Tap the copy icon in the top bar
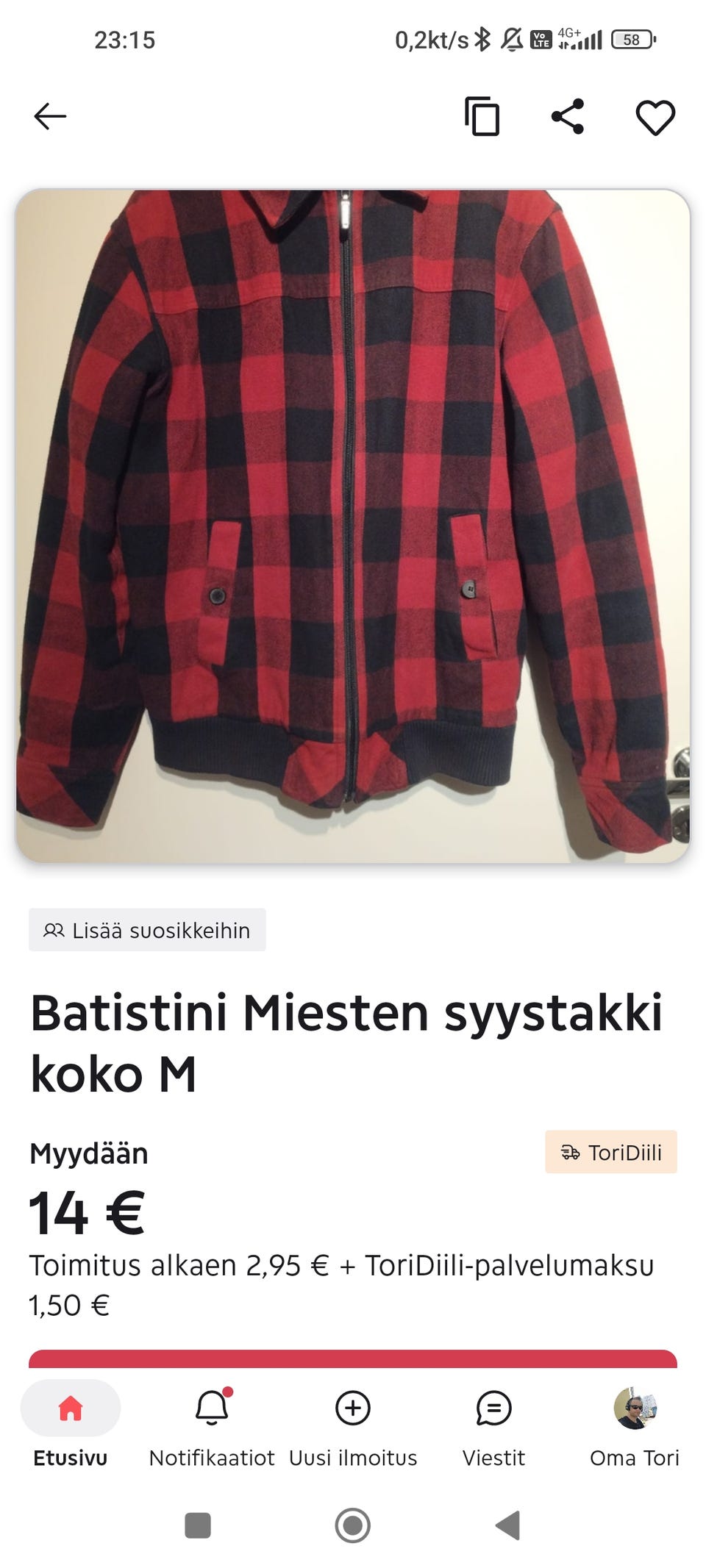Image resolution: width=706 pixels, height=1568 pixels. (x=482, y=116)
